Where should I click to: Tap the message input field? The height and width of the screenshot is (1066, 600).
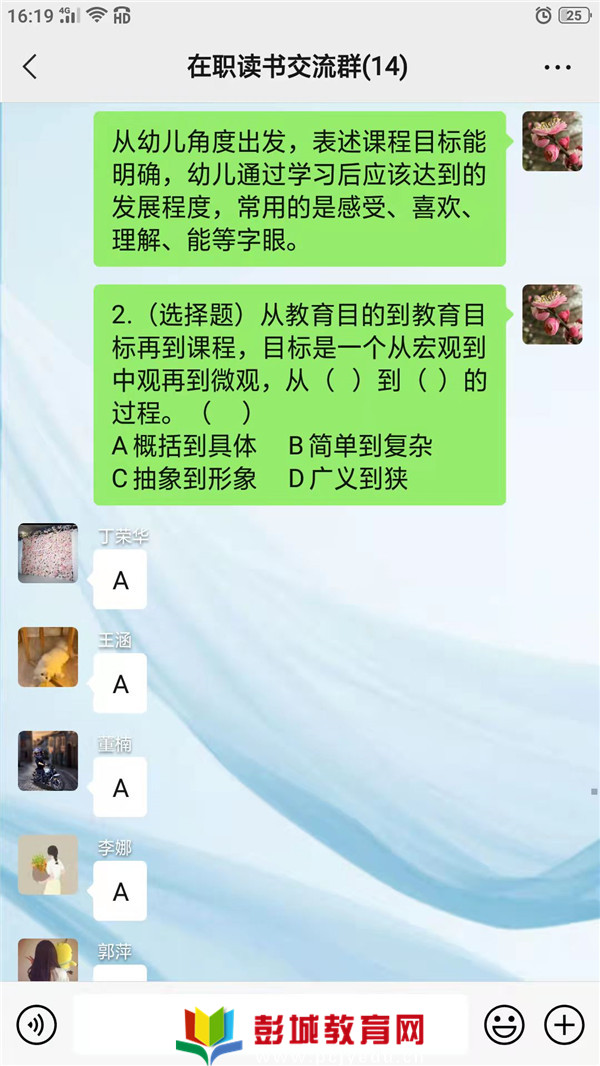point(270,1025)
